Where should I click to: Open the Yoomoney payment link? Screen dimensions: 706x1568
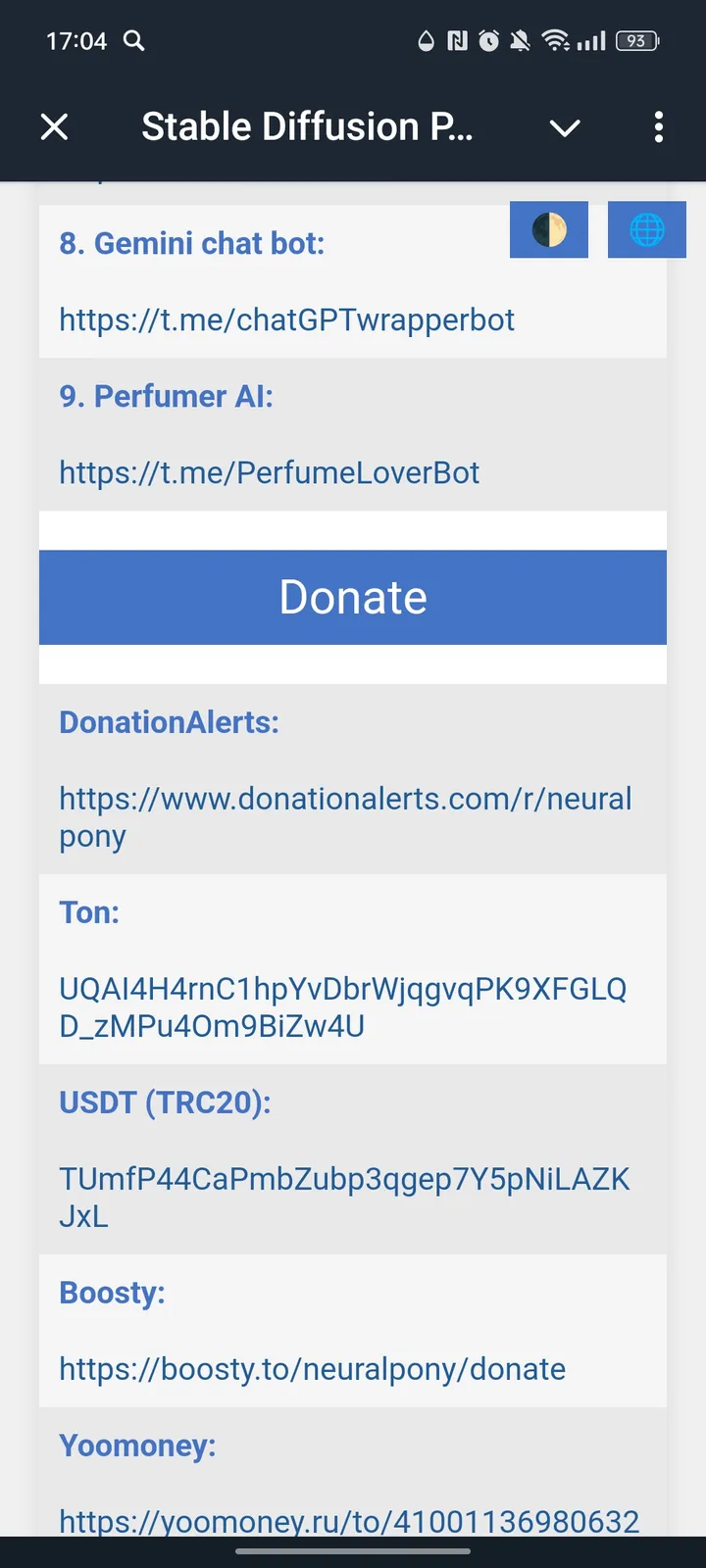click(x=349, y=1522)
